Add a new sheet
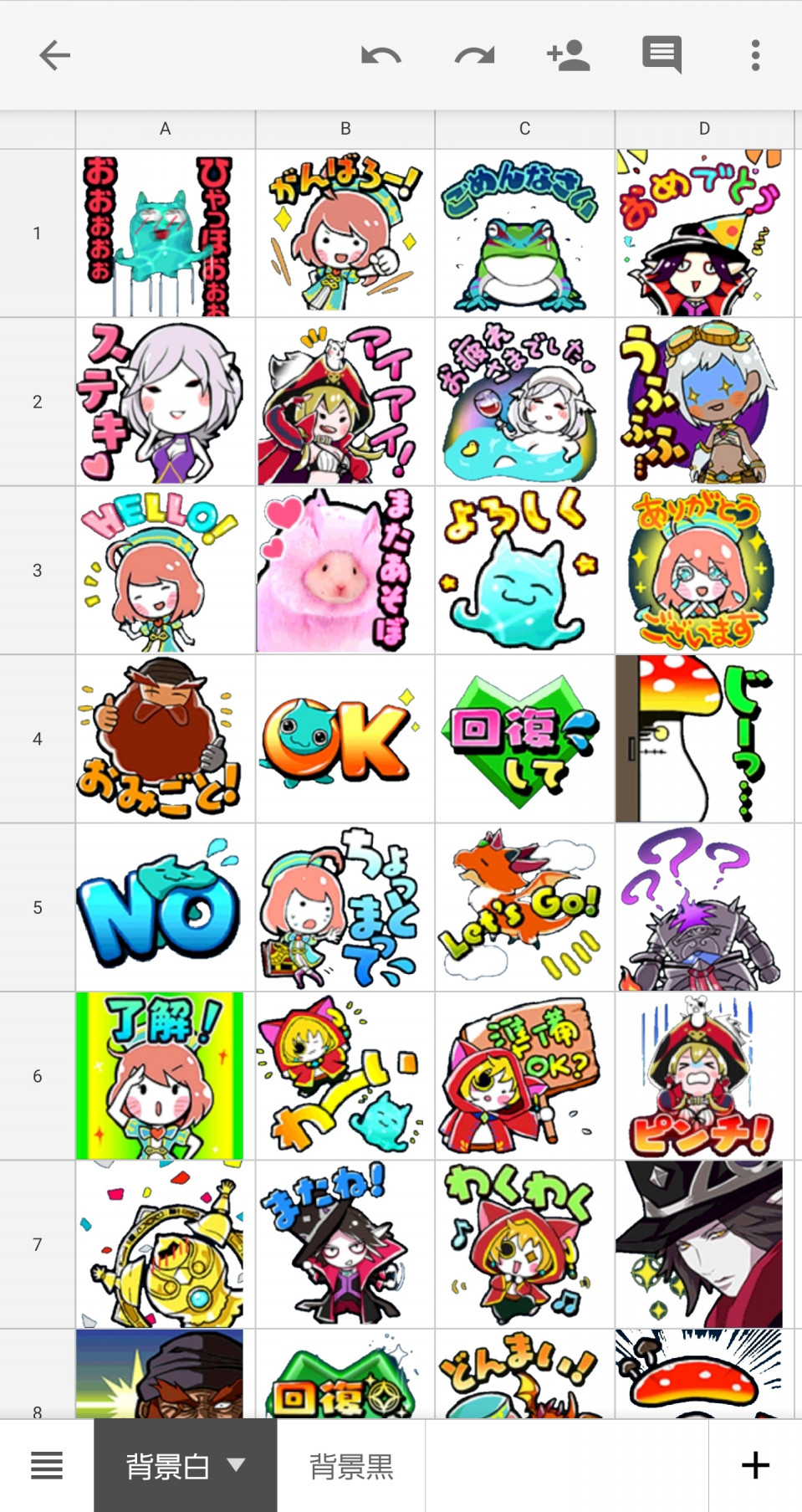Screen dimensions: 802x1512 pyautogui.click(x=755, y=1465)
